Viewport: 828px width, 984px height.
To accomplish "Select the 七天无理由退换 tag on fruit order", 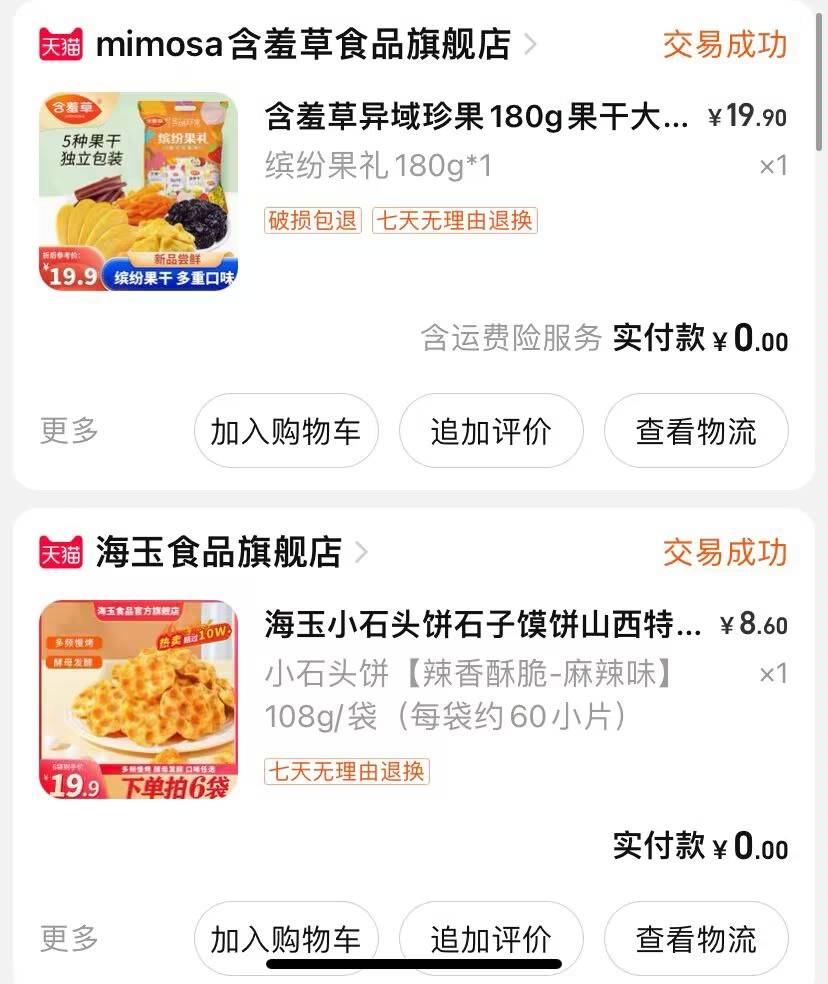I will coord(455,221).
